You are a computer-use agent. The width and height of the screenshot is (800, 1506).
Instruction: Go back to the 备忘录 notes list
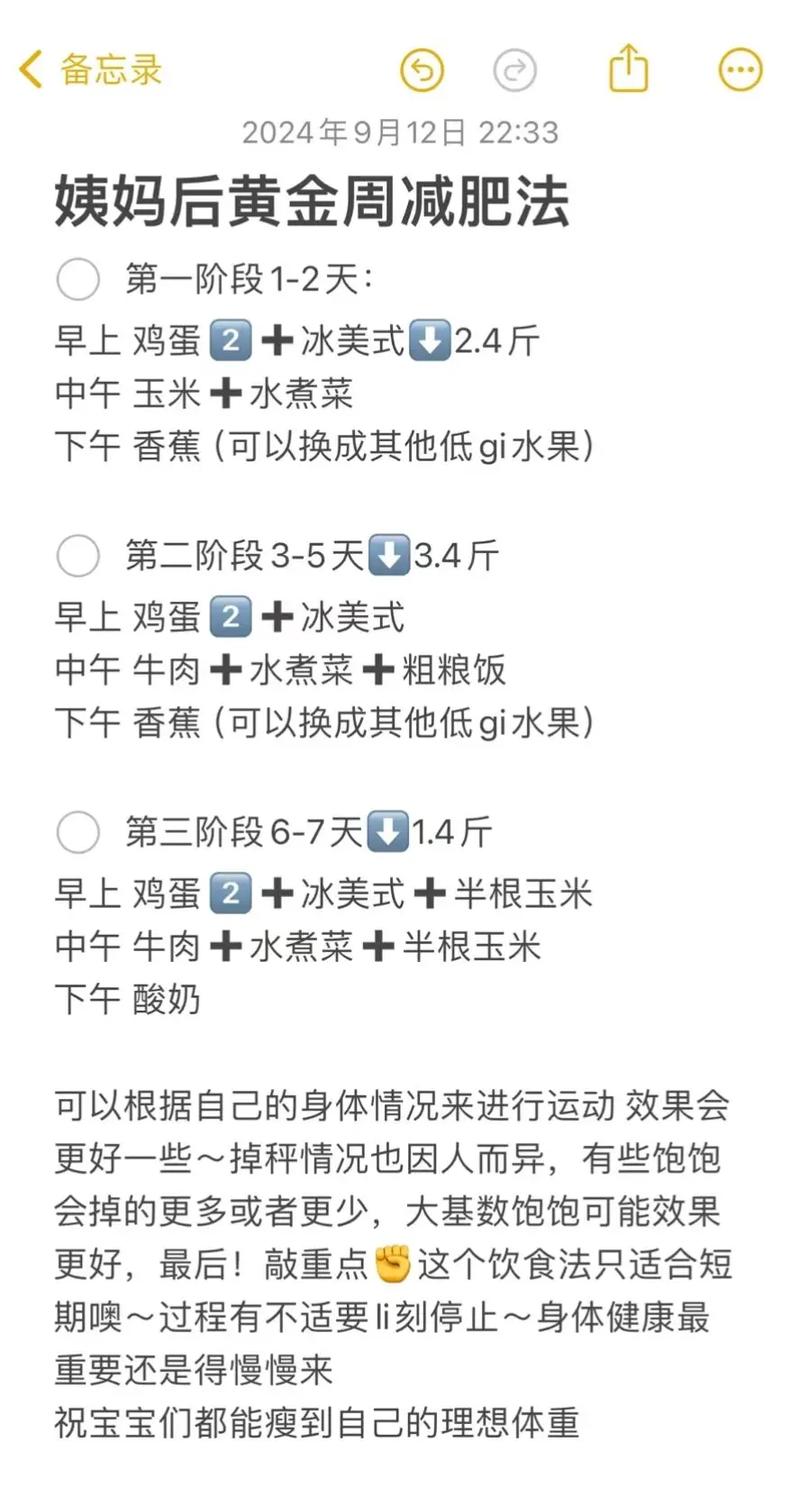[90, 70]
